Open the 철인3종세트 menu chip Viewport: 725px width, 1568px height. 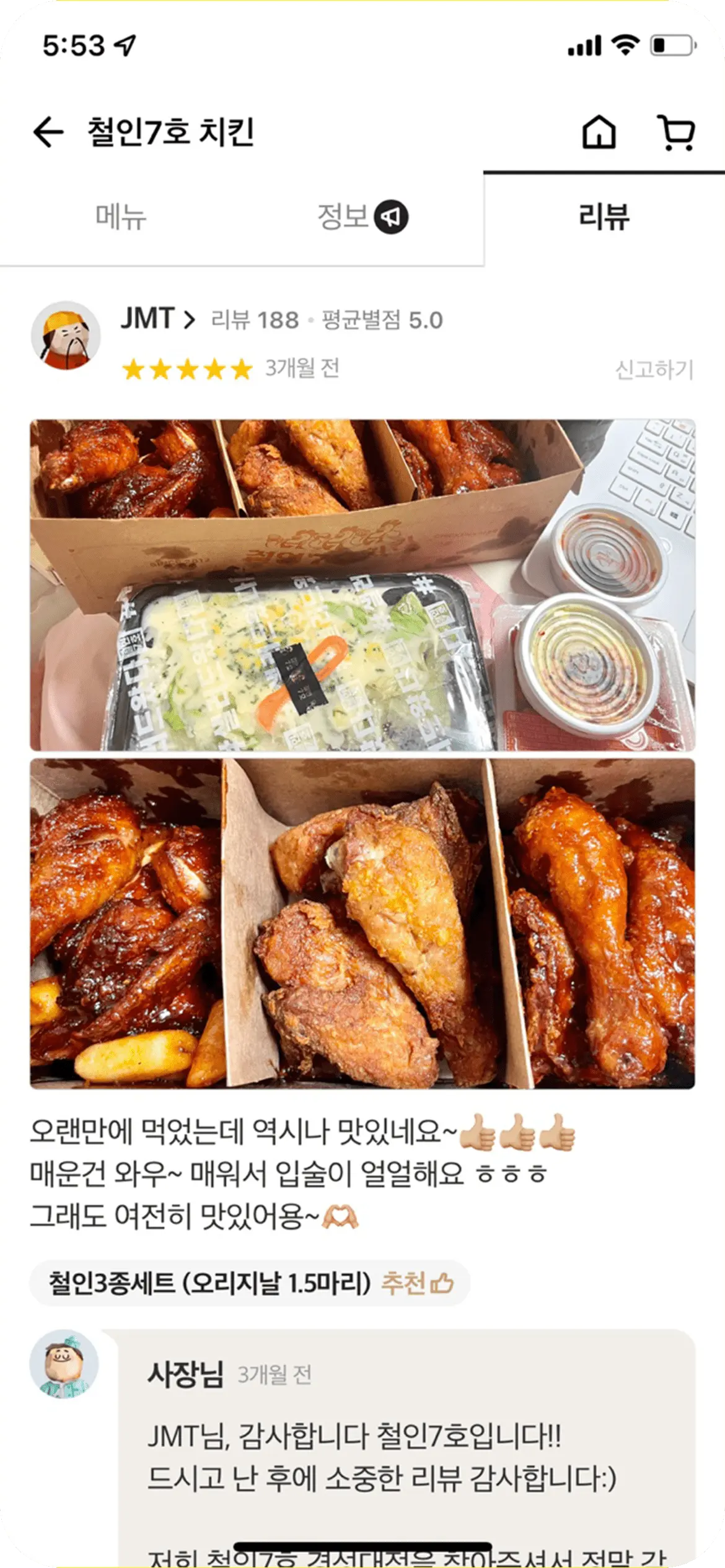click(249, 1283)
